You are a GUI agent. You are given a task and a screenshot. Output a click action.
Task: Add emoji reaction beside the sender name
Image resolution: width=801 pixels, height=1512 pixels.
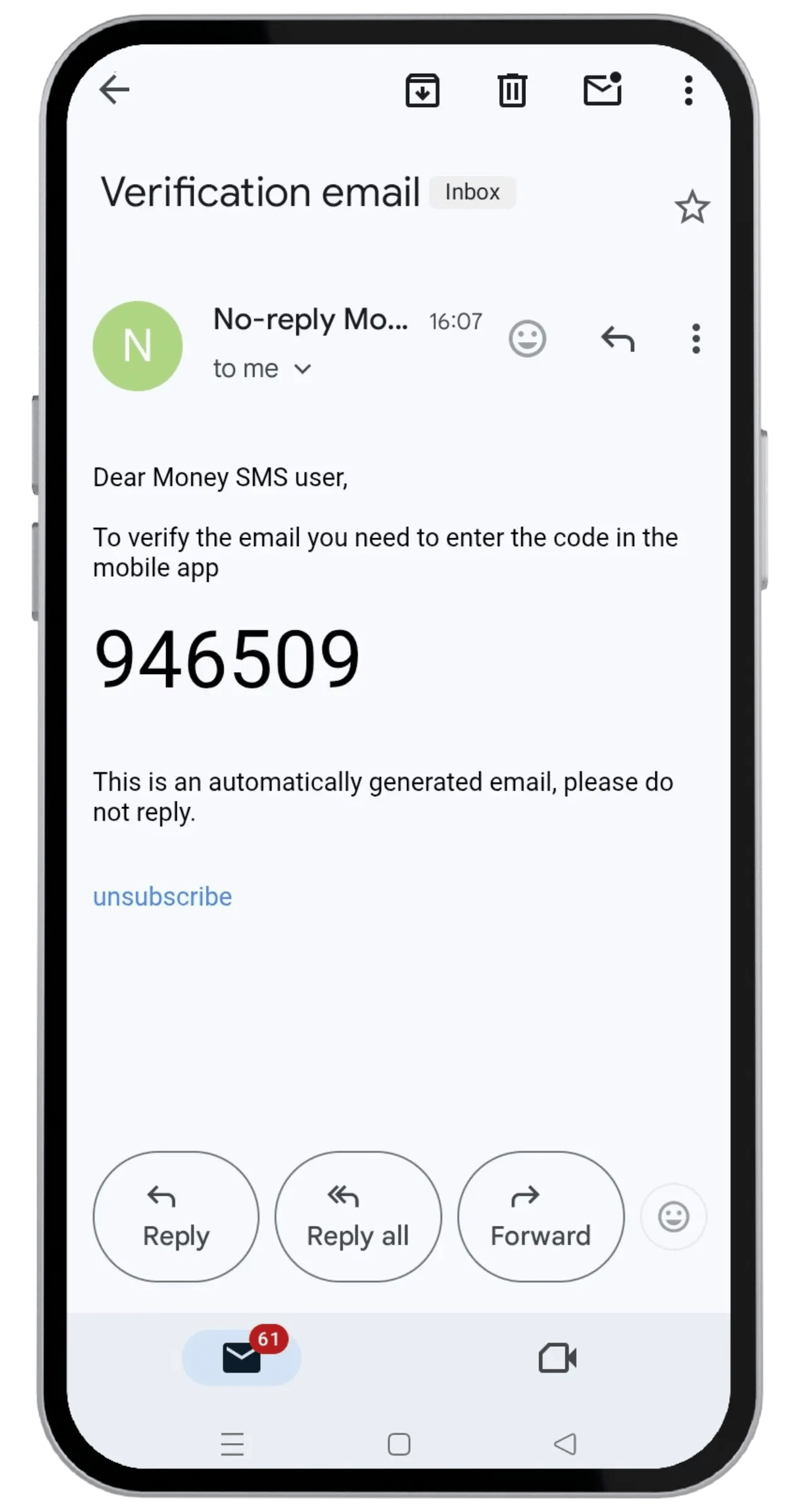[x=527, y=339]
